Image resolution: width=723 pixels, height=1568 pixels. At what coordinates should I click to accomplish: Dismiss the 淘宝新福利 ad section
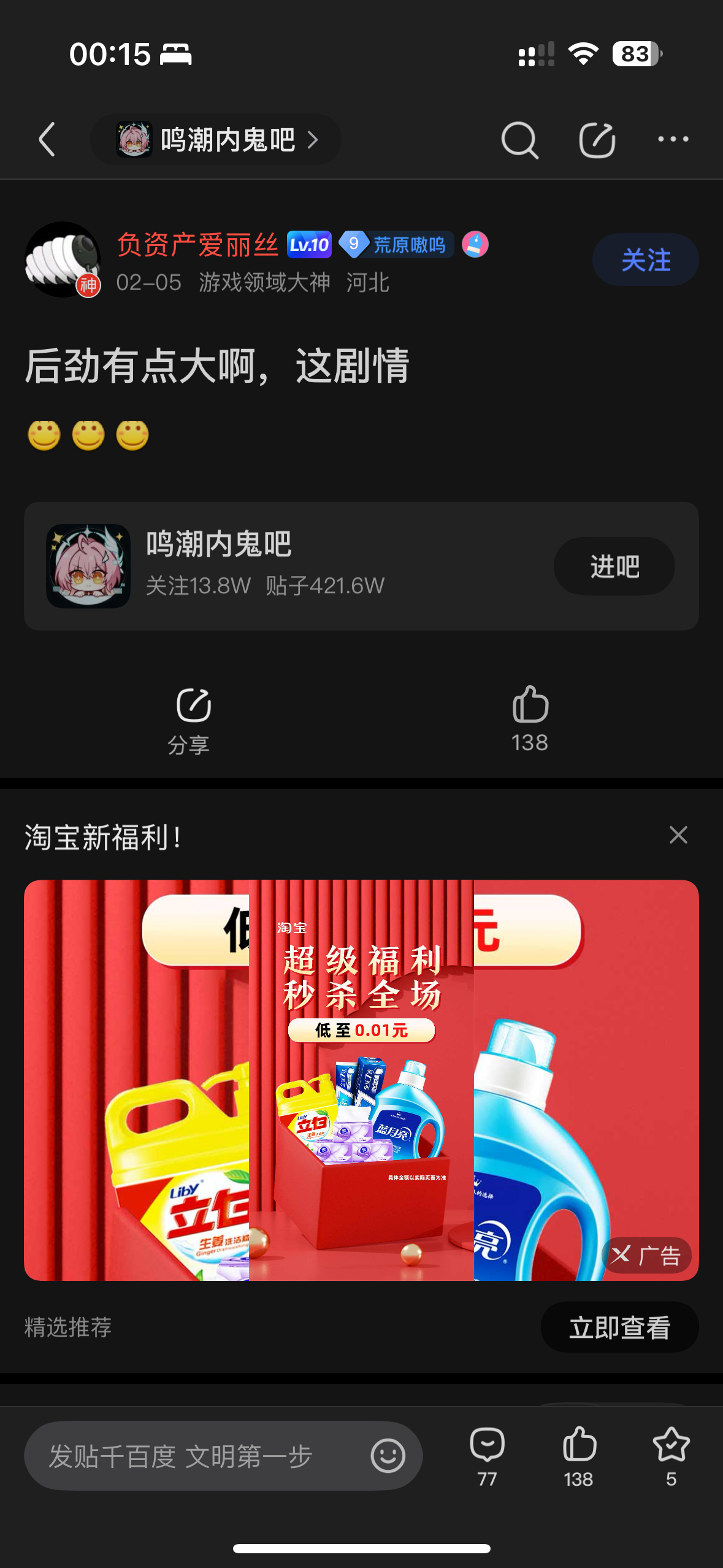tap(678, 835)
